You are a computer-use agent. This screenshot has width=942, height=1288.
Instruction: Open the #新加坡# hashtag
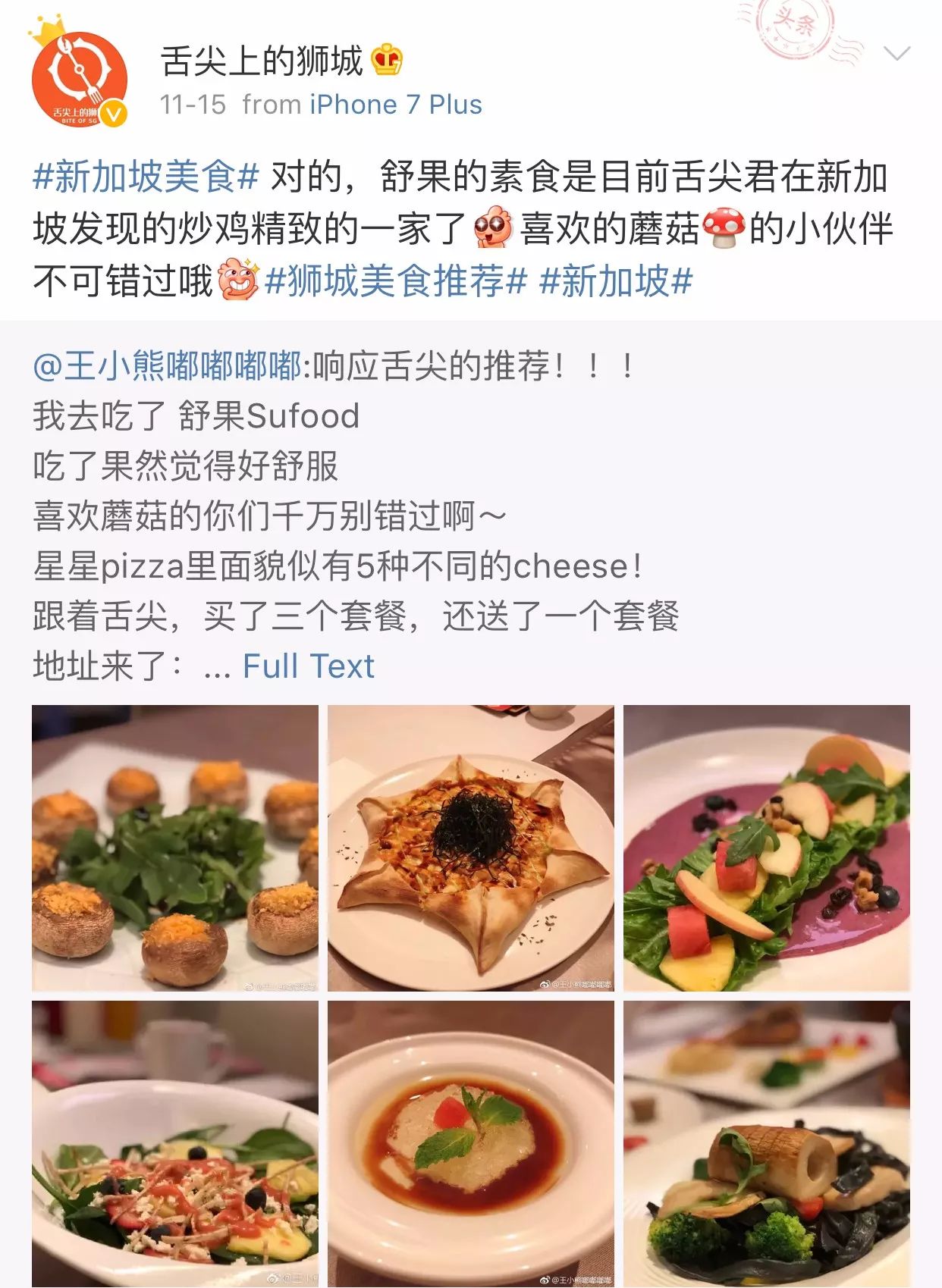click(615, 282)
